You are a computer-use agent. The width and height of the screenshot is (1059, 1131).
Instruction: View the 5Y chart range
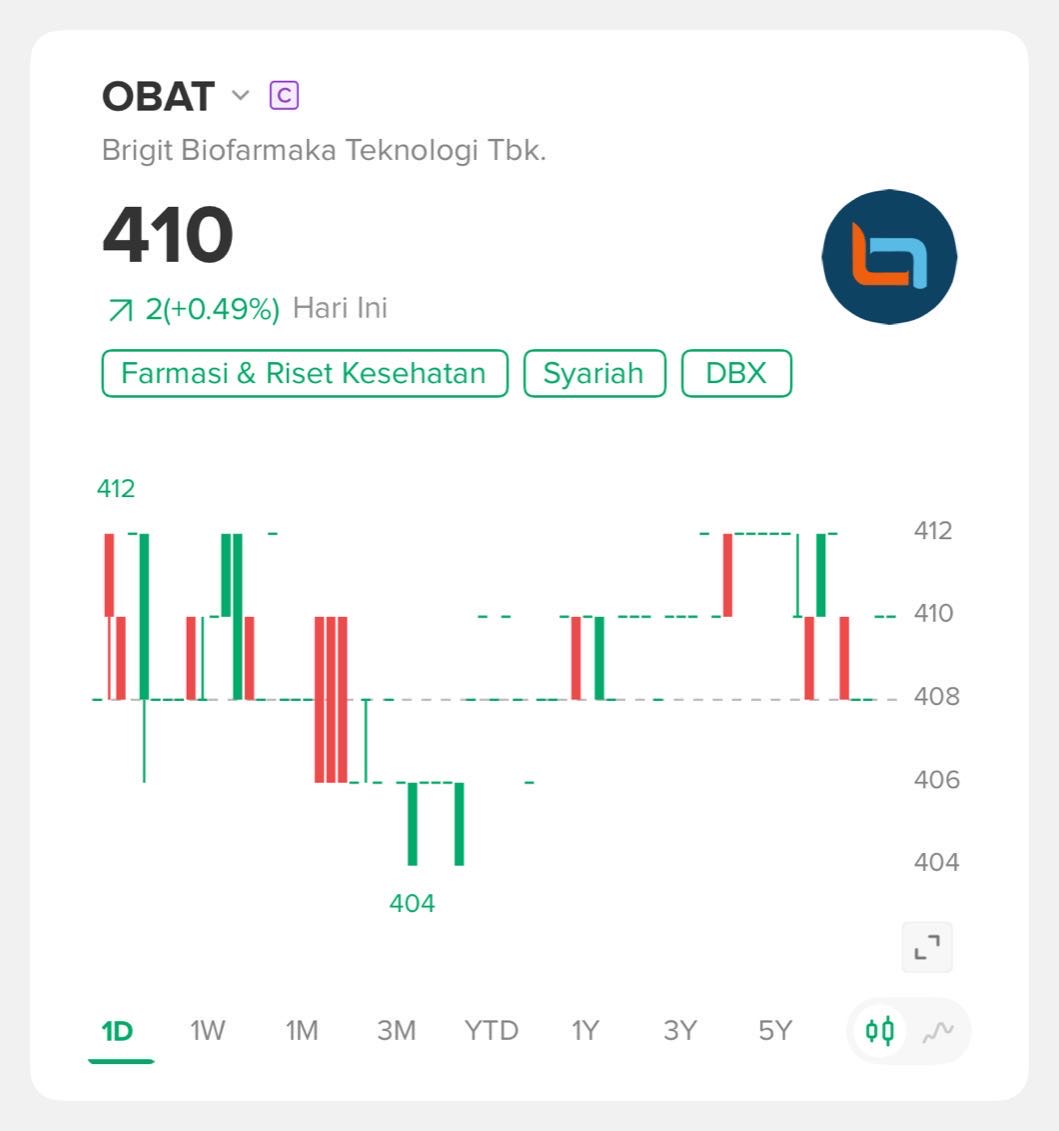[x=775, y=1031]
